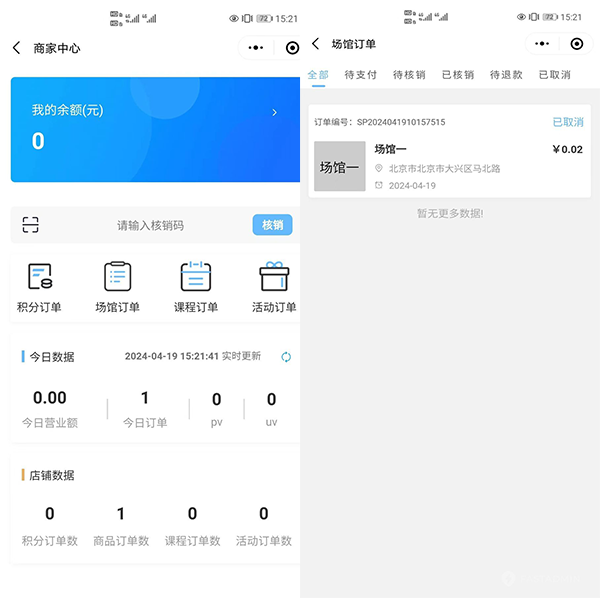Switch to the 待退款 tab
The width and height of the screenshot is (600, 598).
(506, 75)
